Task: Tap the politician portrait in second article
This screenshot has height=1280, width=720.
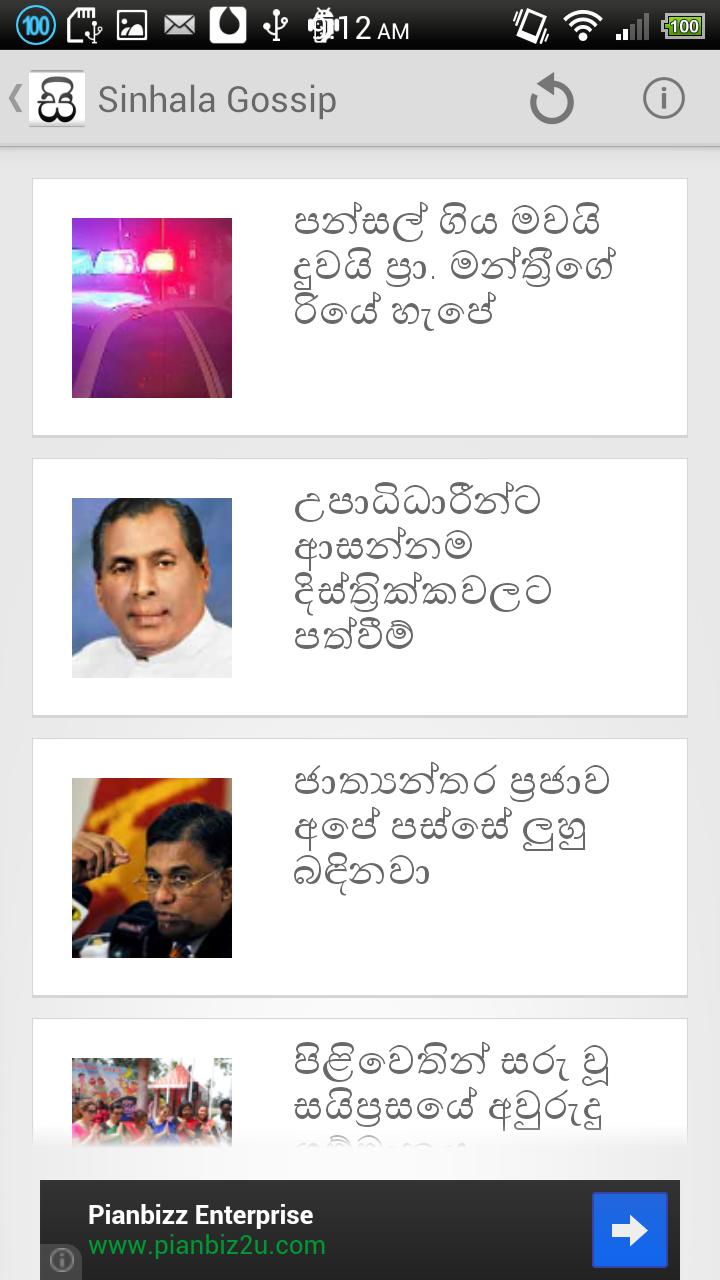Action: [x=151, y=586]
